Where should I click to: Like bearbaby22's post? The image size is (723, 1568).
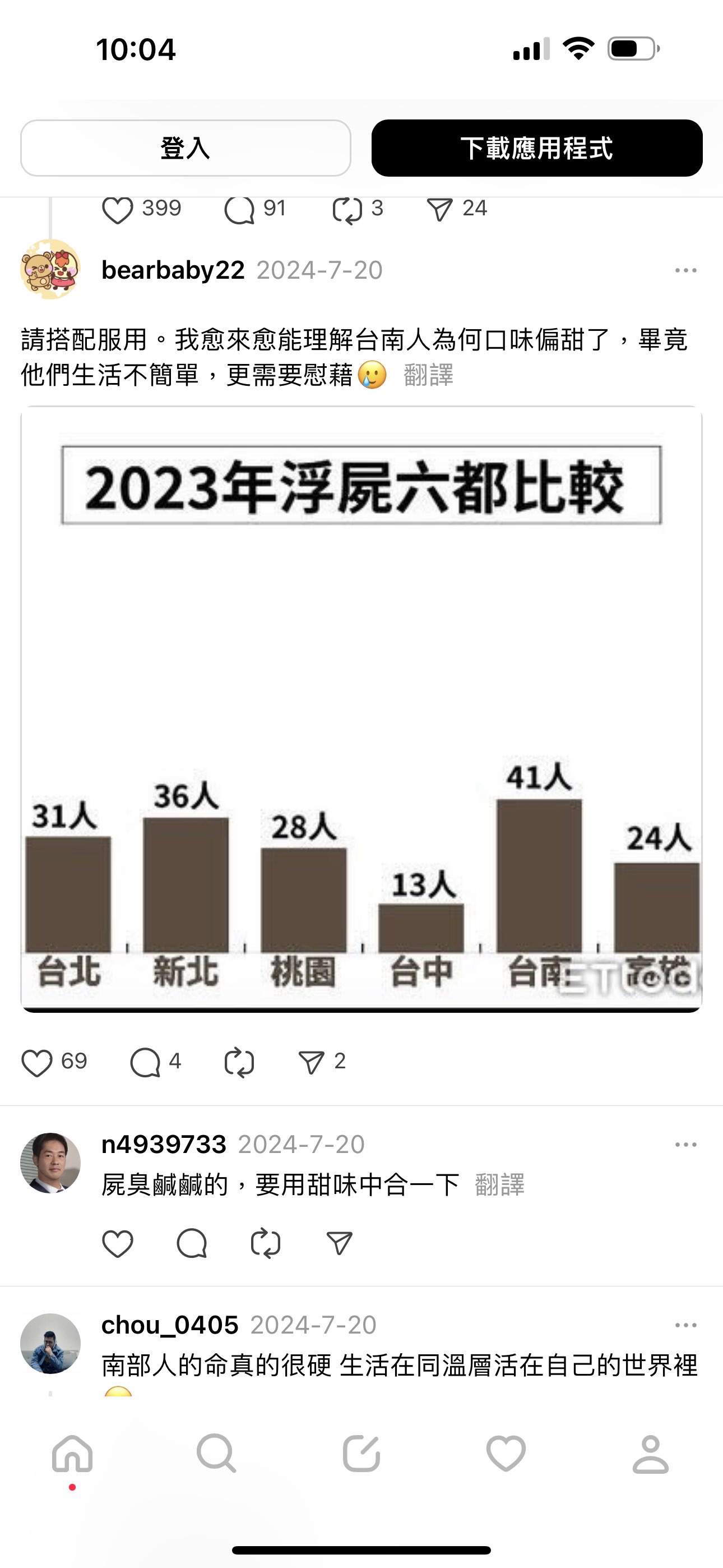[37, 1062]
